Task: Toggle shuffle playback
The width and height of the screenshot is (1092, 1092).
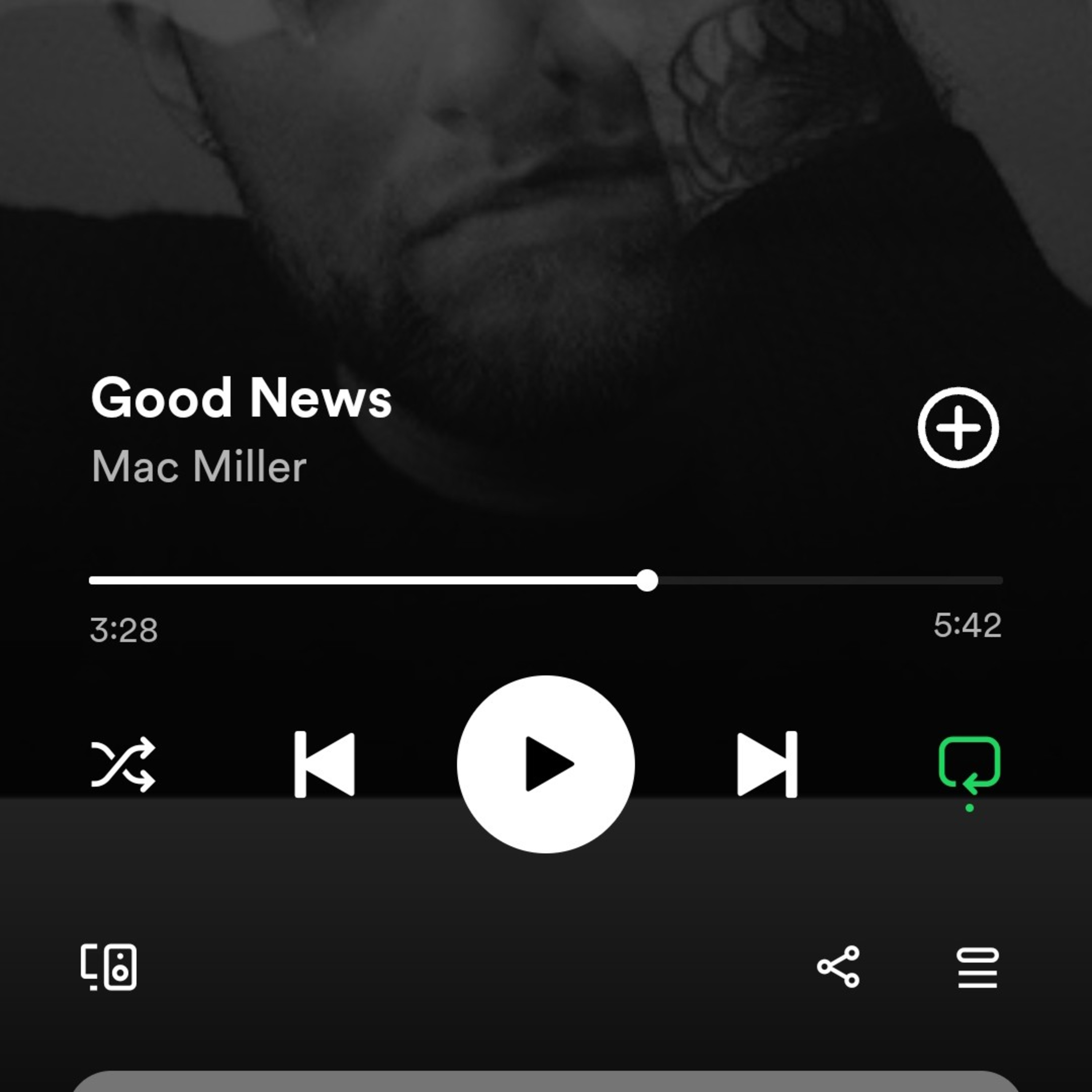Action: tap(123, 764)
